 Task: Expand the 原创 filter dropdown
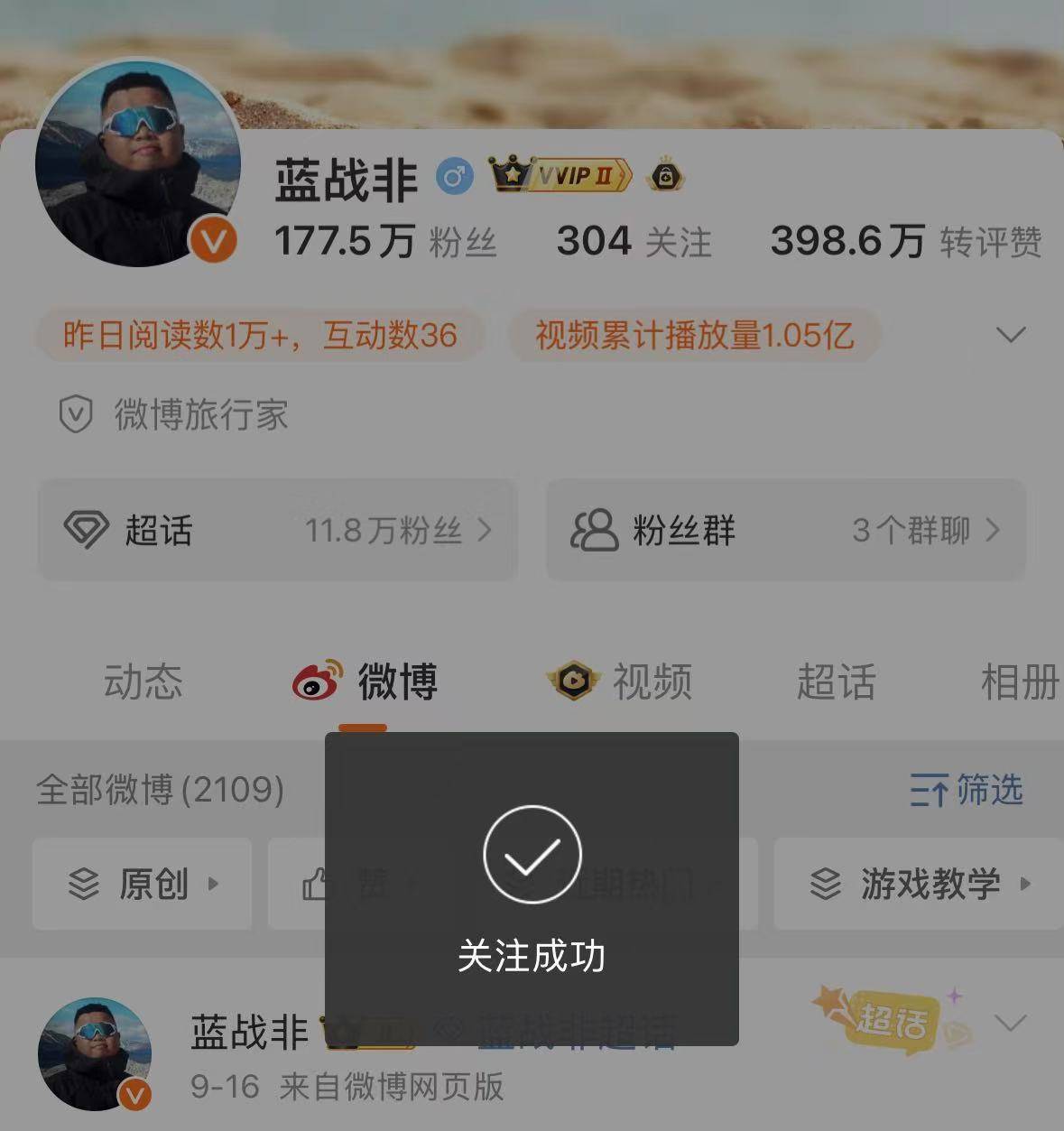[213, 886]
